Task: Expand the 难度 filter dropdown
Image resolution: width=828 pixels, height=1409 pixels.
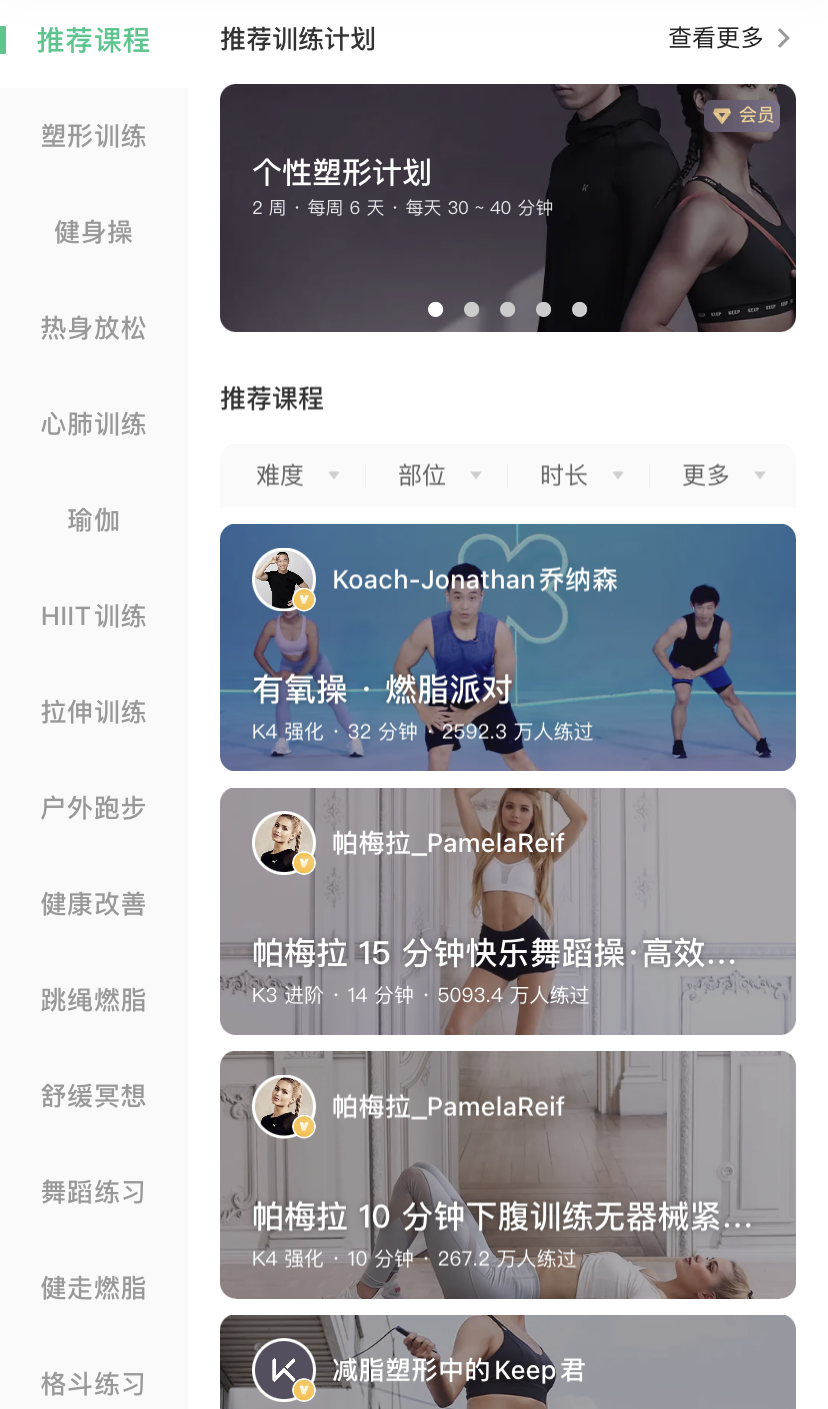Action: [x=296, y=476]
